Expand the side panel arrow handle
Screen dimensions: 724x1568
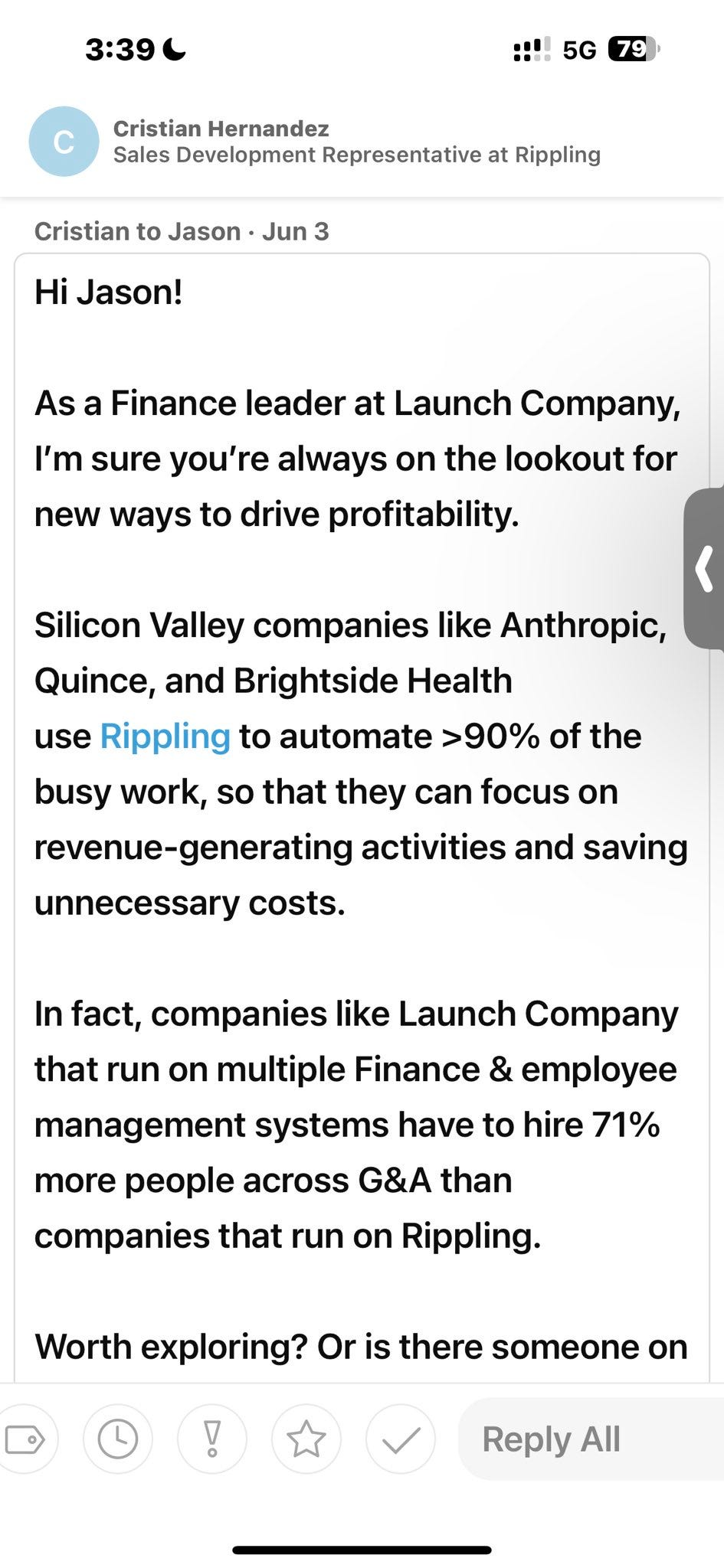tap(705, 569)
